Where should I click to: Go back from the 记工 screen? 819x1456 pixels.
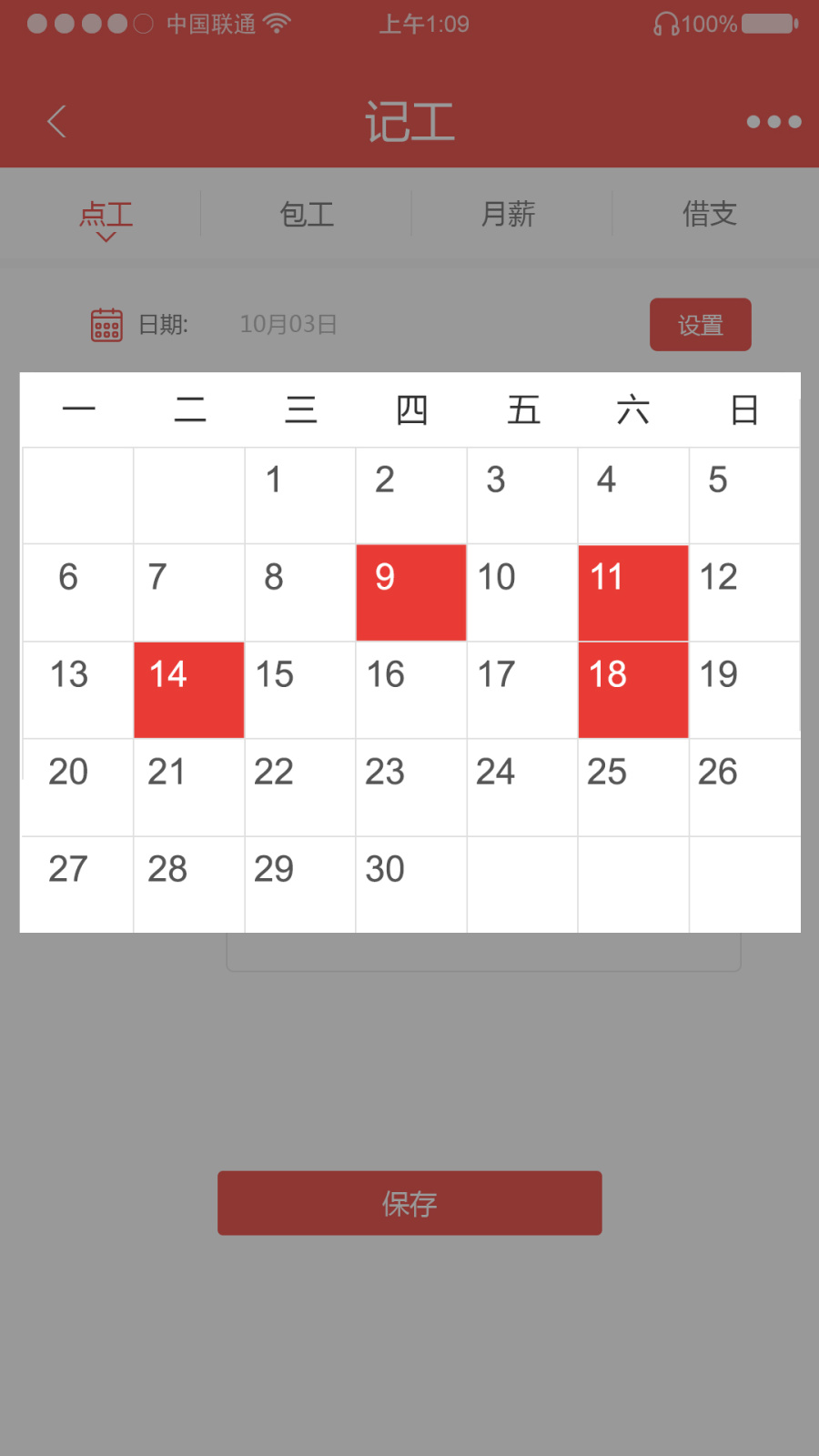click(x=56, y=121)
